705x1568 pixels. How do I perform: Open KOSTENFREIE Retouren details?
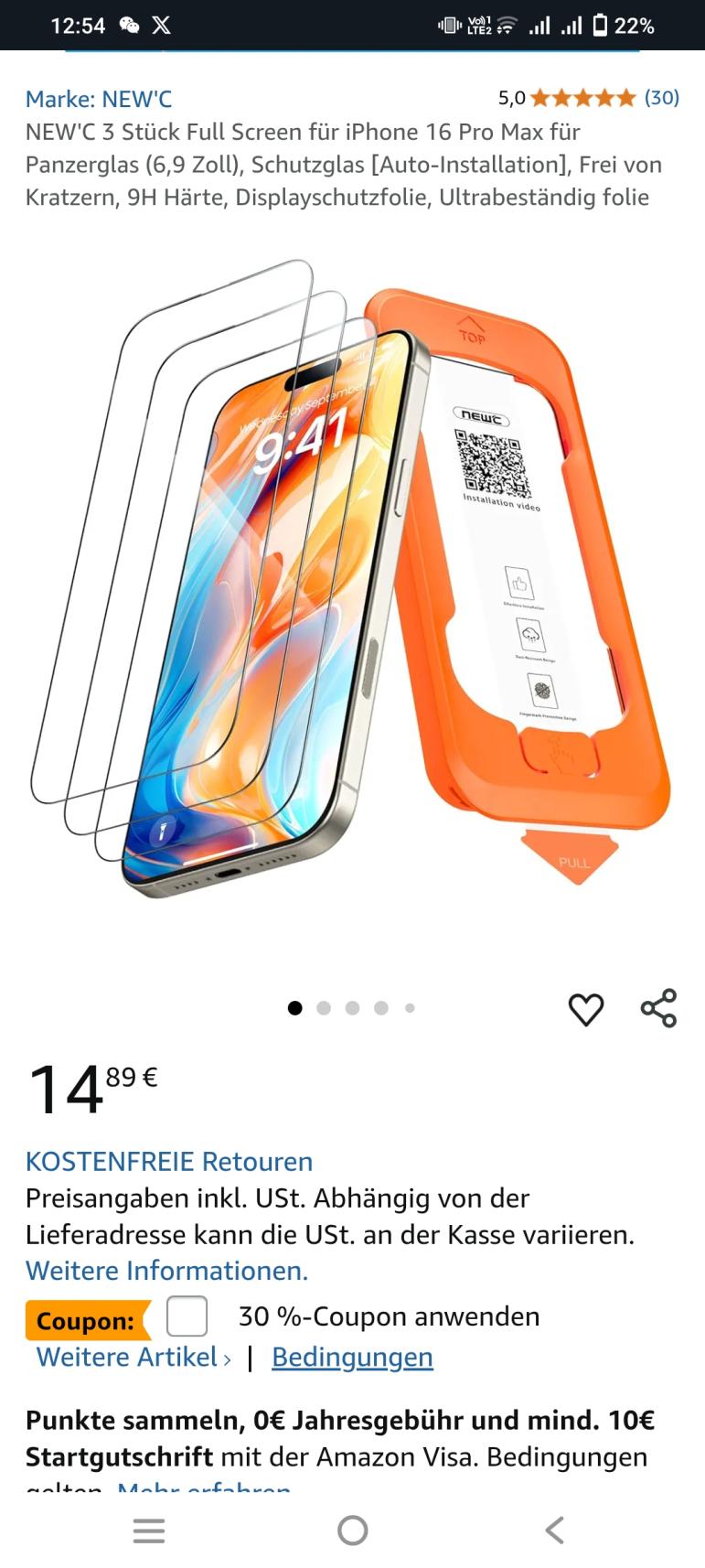pos(169,1162)
